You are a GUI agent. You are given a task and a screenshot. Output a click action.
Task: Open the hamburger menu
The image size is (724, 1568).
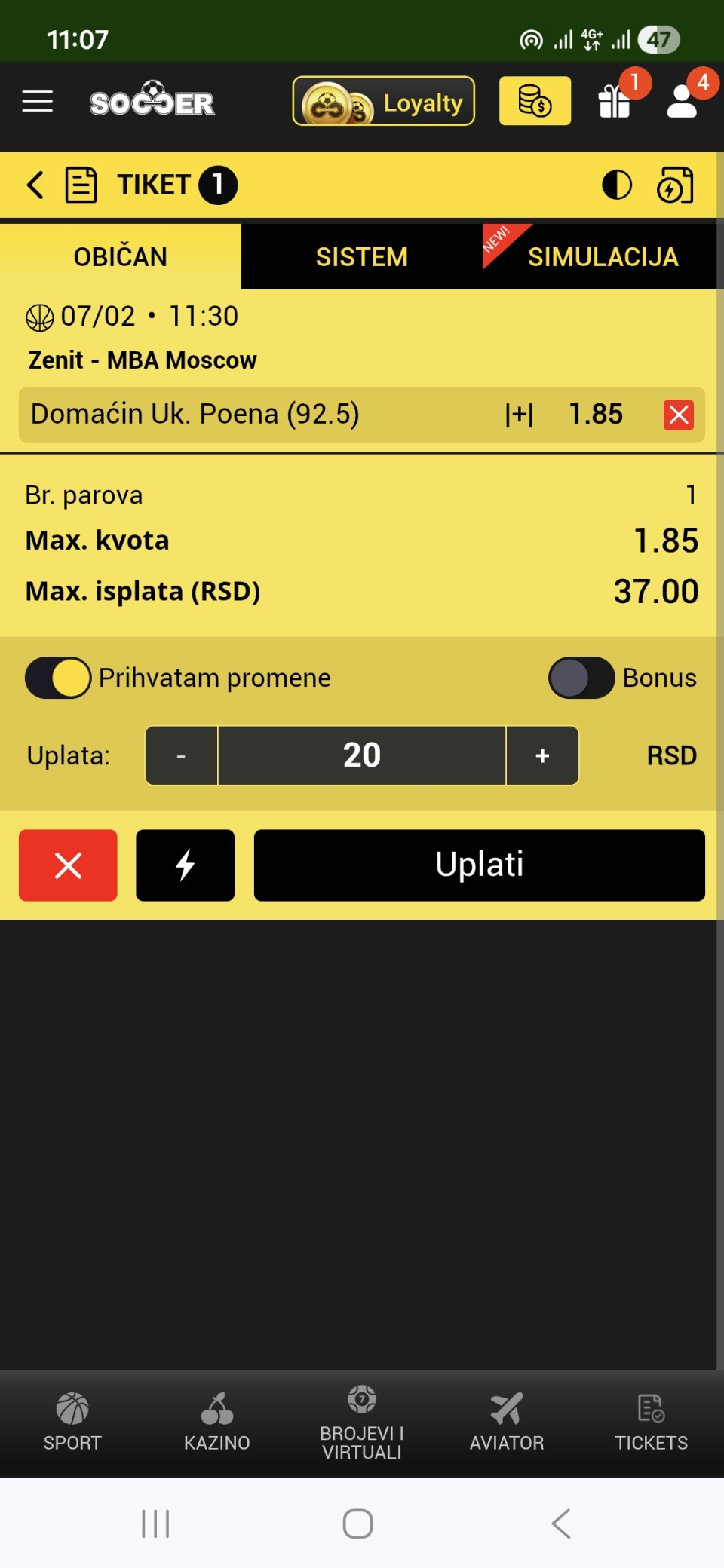[x=38, y=101]
